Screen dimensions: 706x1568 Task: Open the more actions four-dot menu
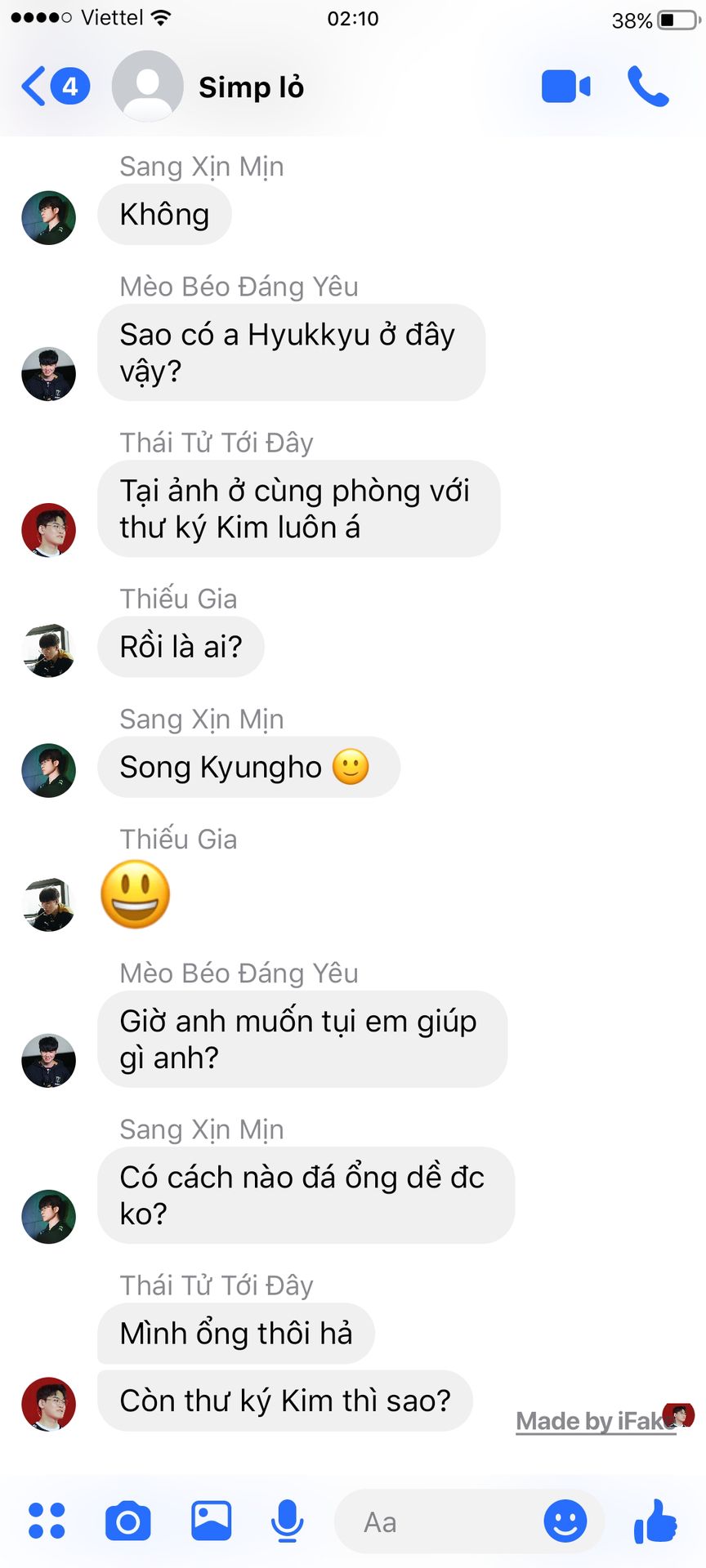click(47, 1521)
